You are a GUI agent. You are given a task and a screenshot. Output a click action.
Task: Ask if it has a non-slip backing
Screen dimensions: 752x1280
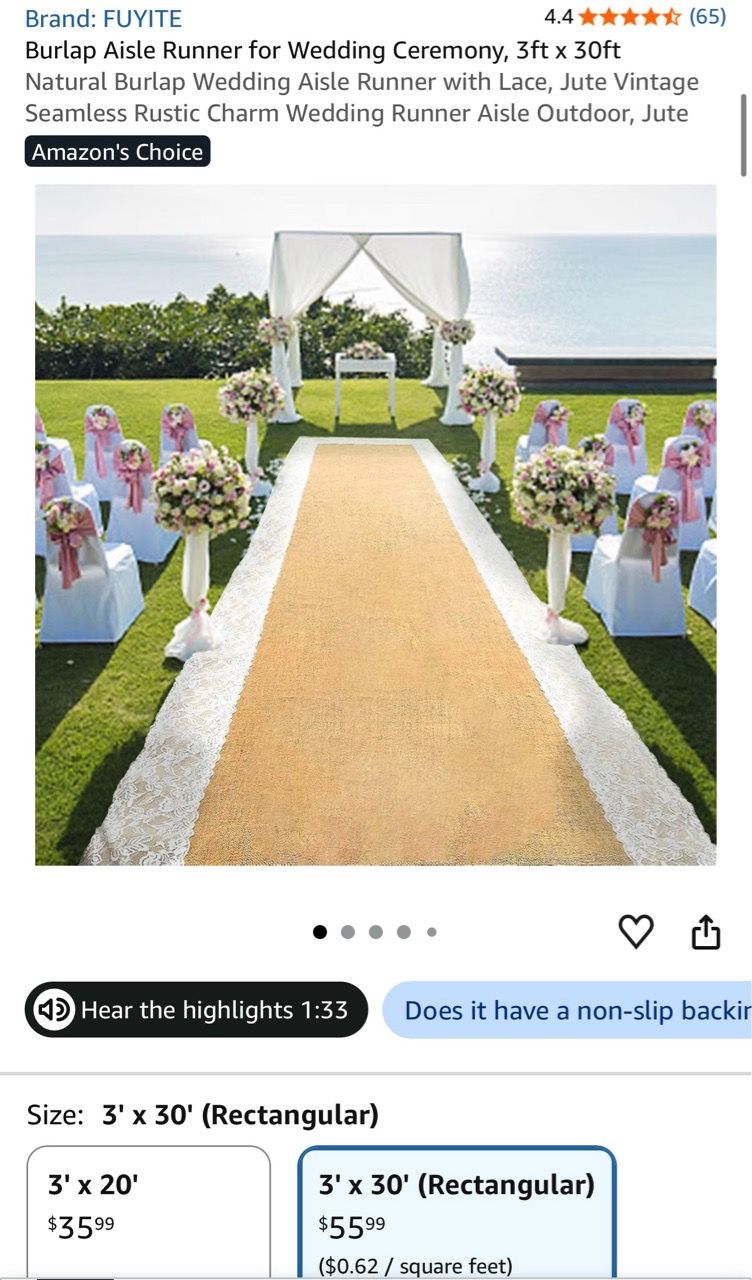coord(567,1010)
